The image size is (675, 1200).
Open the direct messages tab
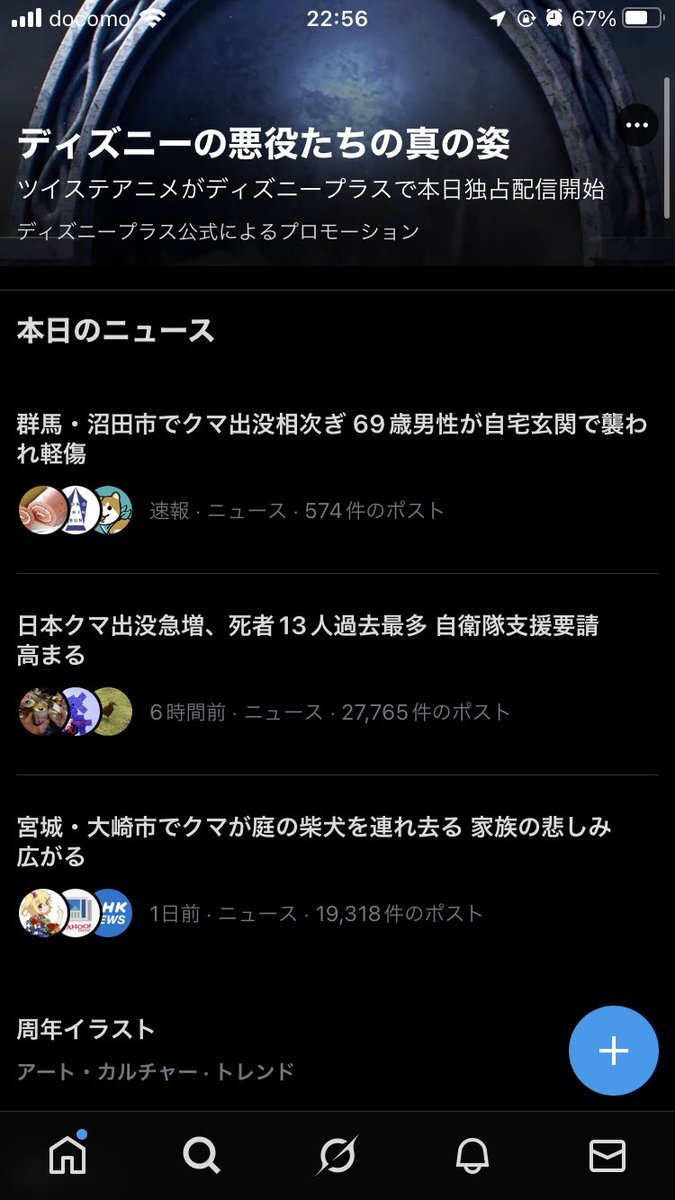pyautogui.click(x=607, y=1156)
